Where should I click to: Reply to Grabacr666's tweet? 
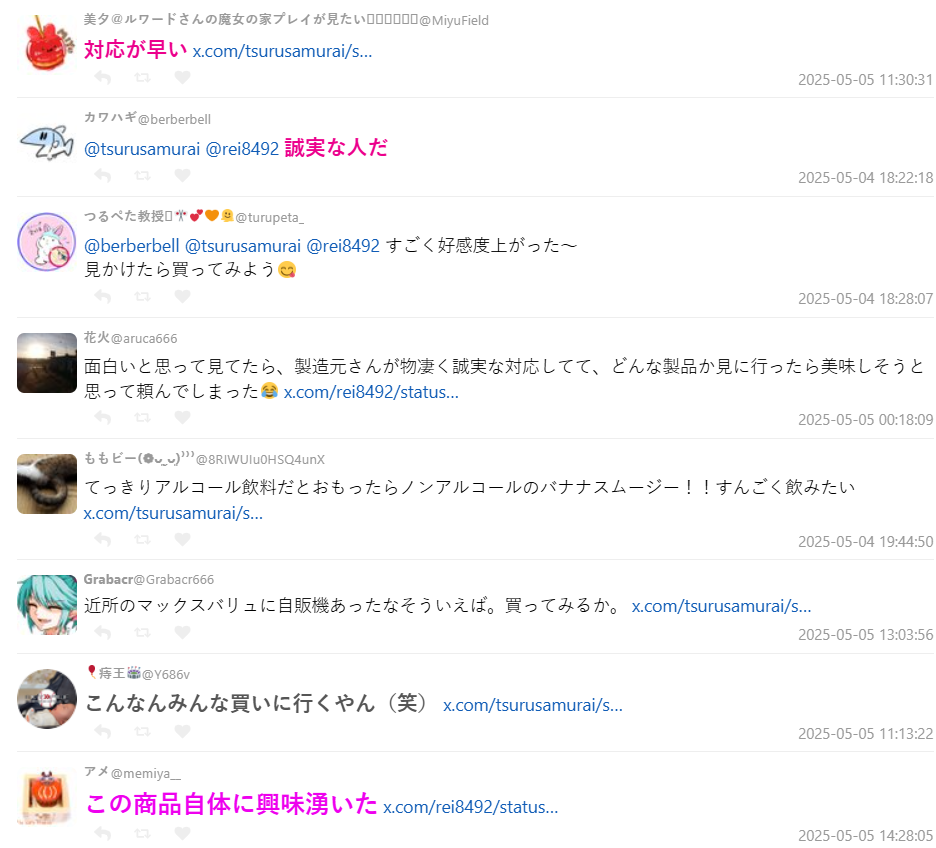point(102,633)
